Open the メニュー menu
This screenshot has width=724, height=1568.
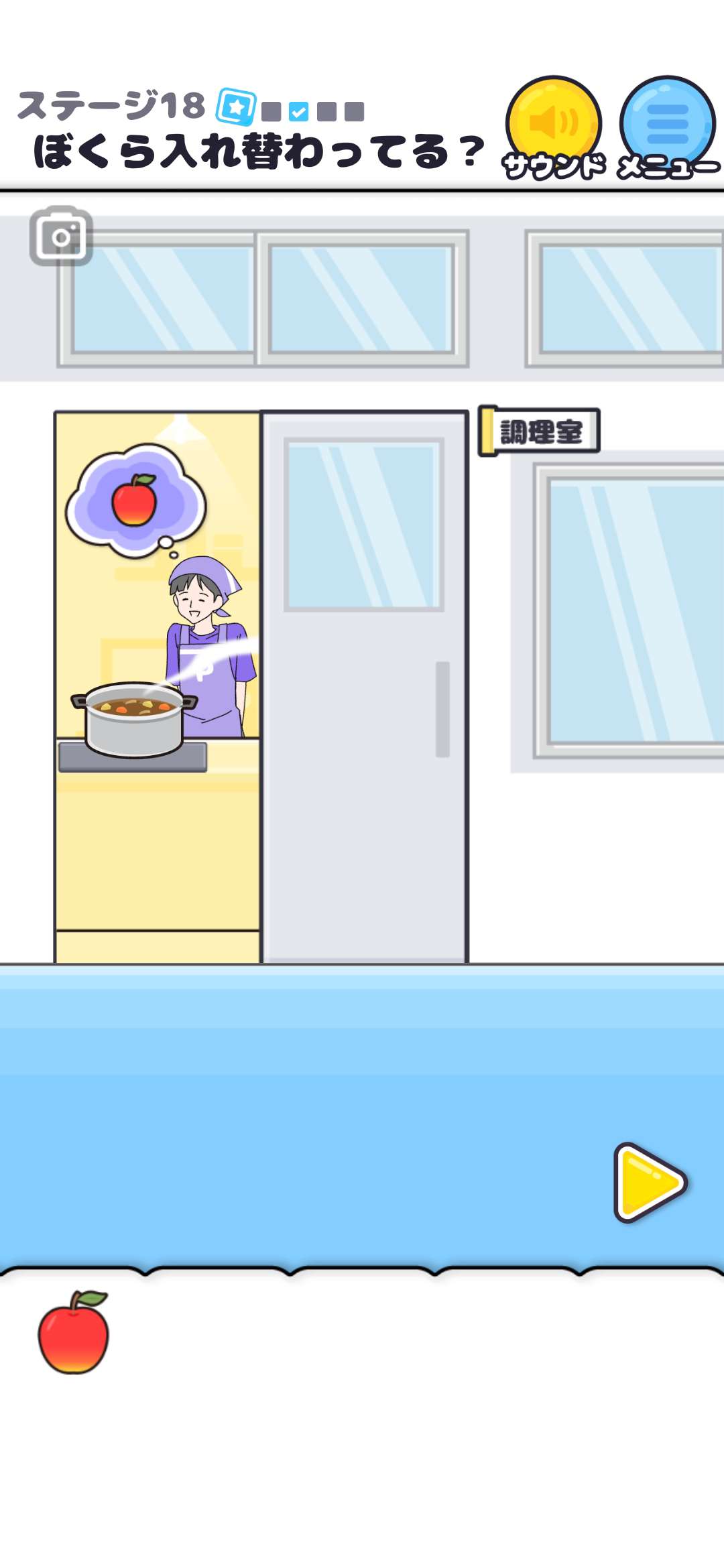[x=668, y=127]
